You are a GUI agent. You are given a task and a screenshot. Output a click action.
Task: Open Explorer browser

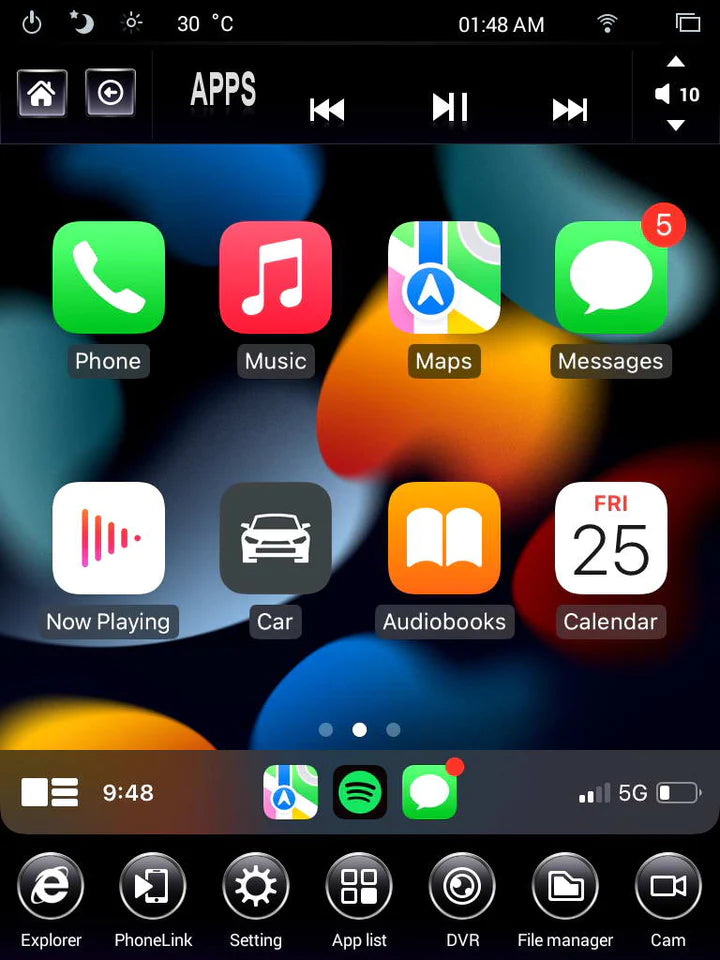(x=50, y=887)
